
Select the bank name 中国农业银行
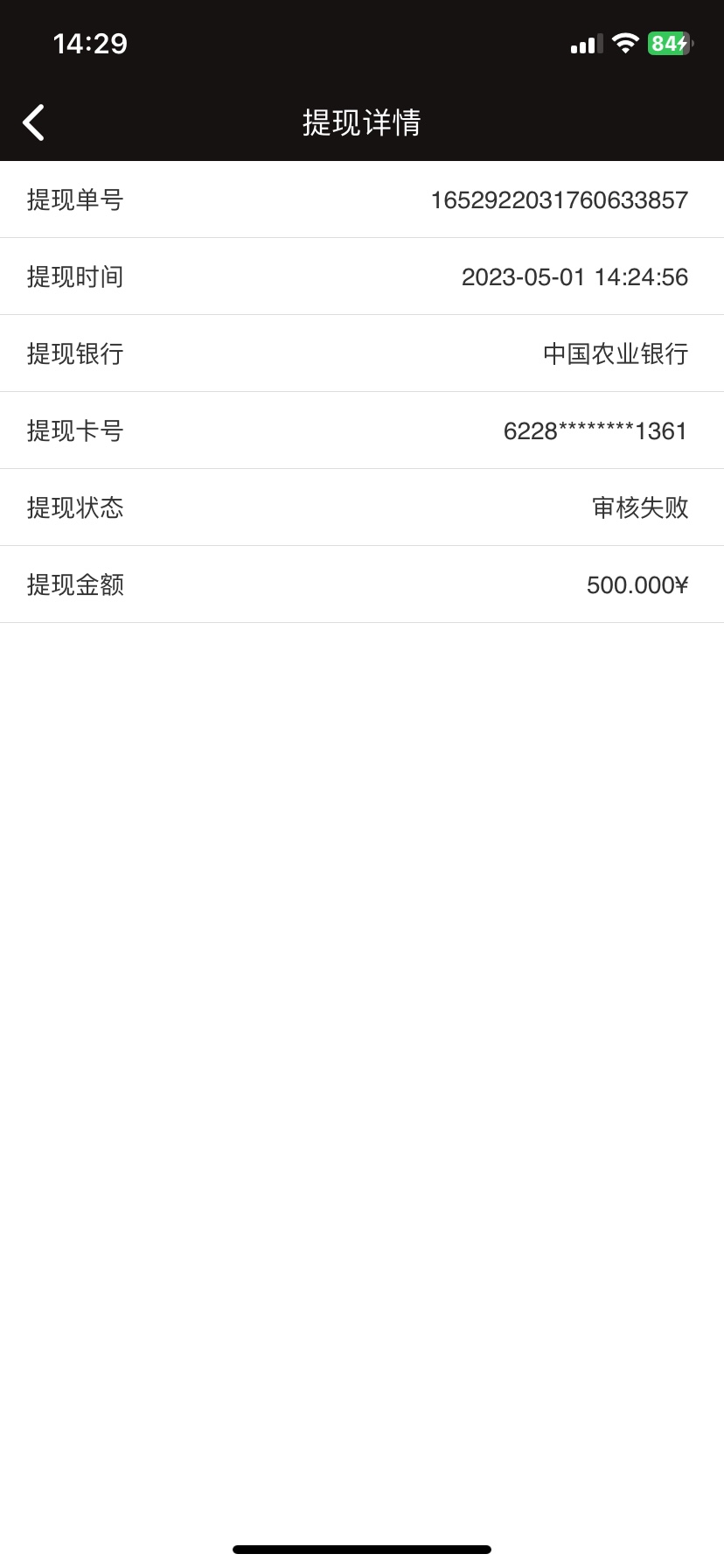615,353
